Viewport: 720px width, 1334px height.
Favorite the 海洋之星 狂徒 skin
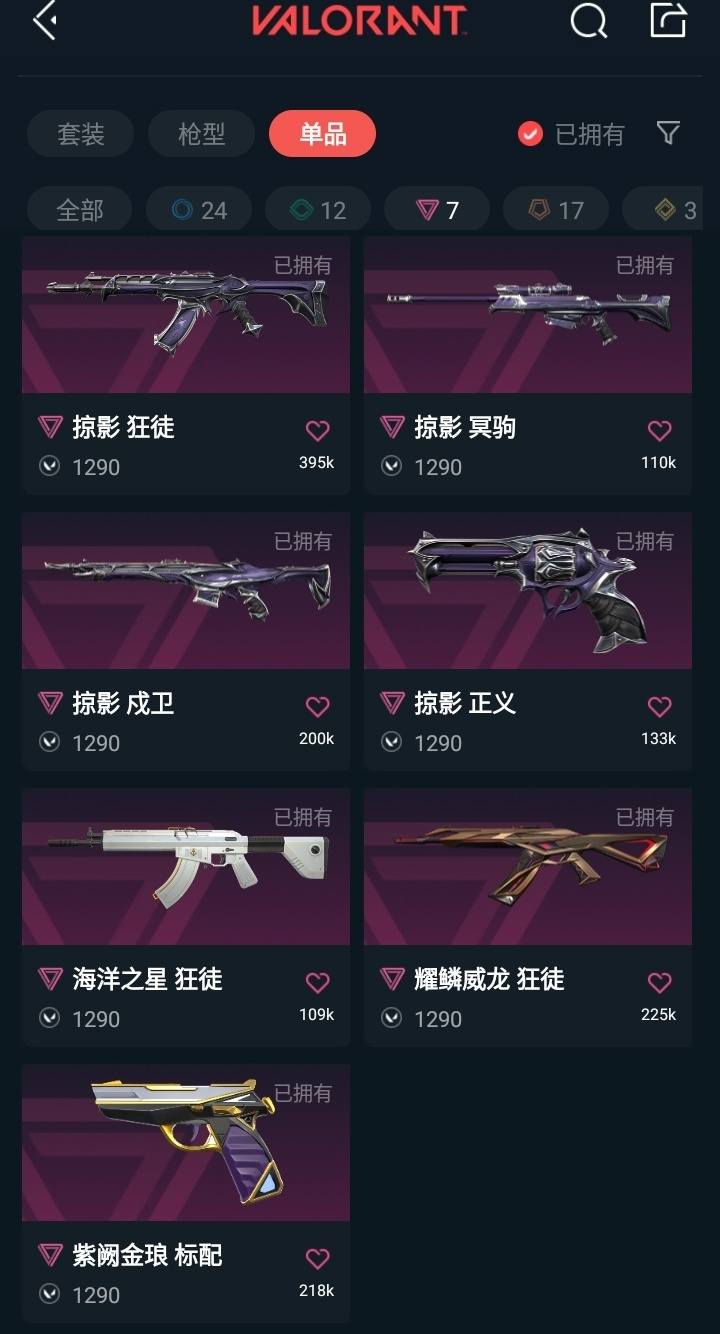click(x=317, y=983)
